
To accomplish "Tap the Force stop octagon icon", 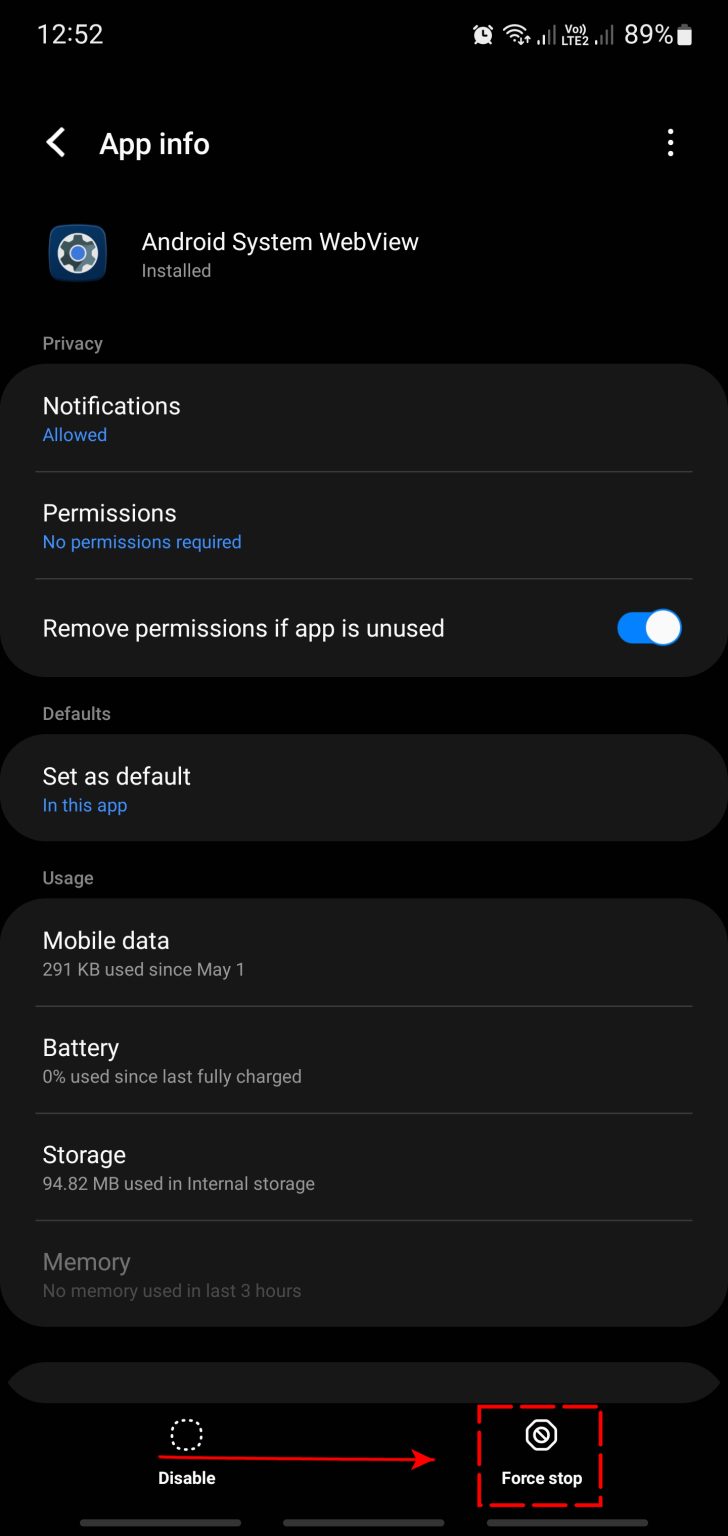I will coord(540,1434).
